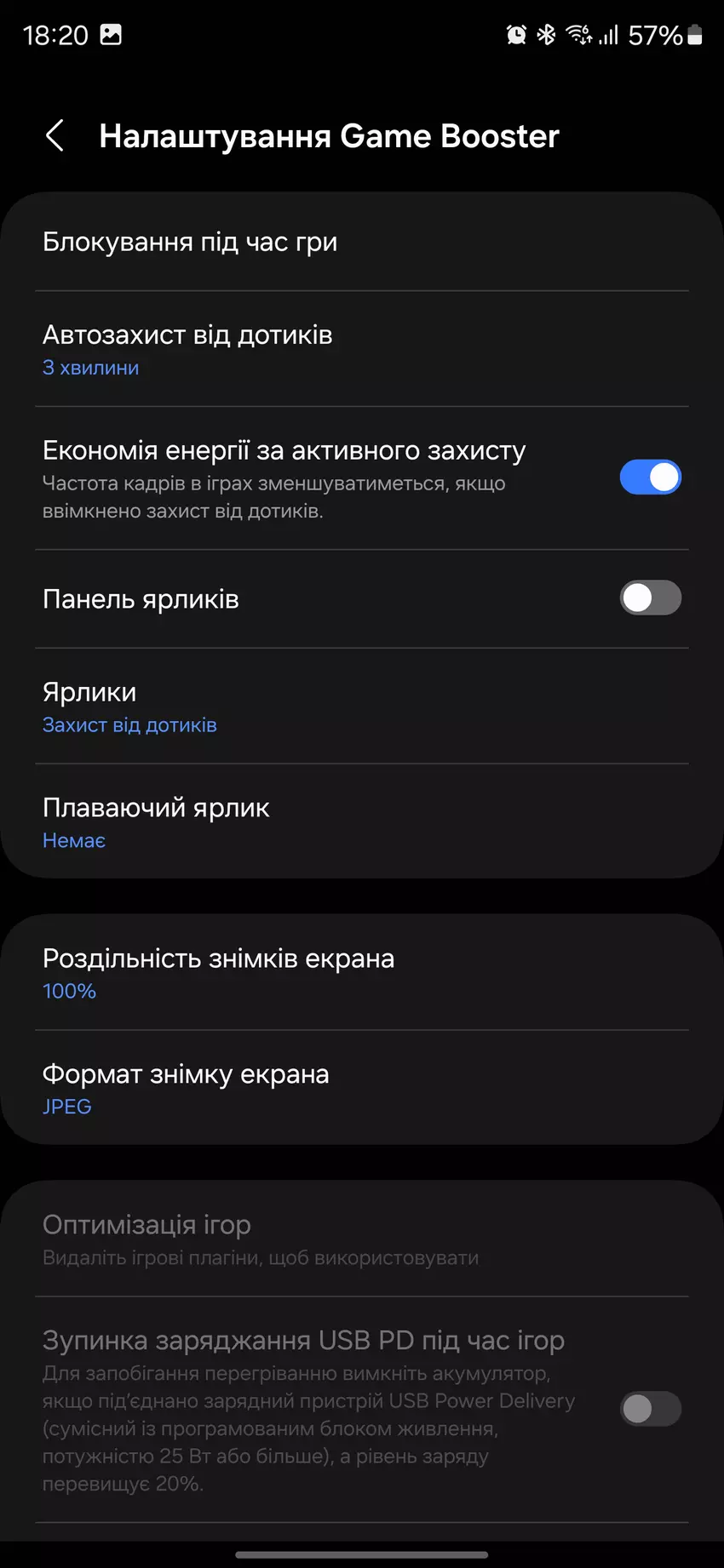Select Формат знімку екрана
Image resolution: width=724 pixels, height=1568 pixels.
[361, 1088]
